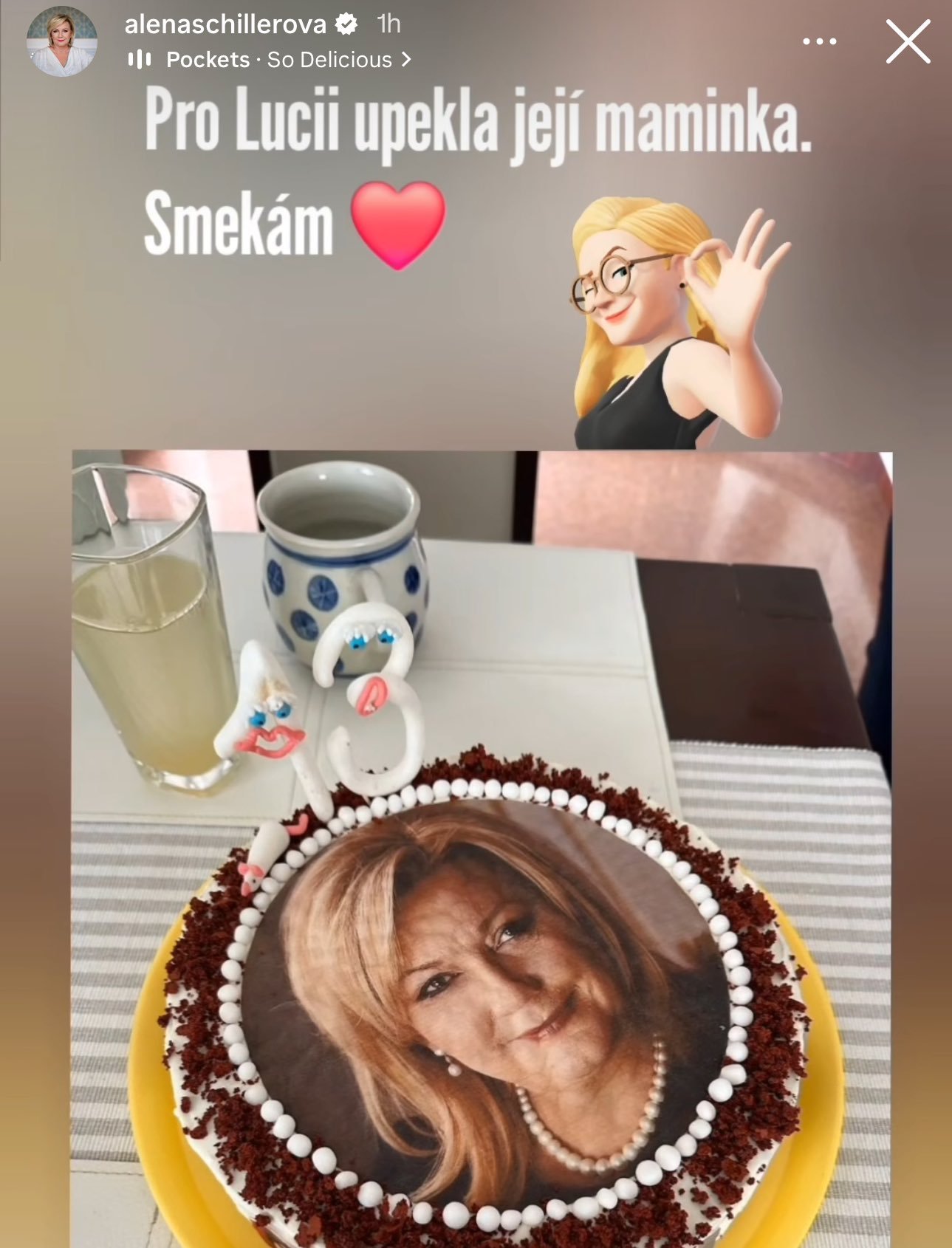This screenshot has height=1248, width=952.
Task: Open the story options menu
Action: pyautogui.click(x=819, y=42)
